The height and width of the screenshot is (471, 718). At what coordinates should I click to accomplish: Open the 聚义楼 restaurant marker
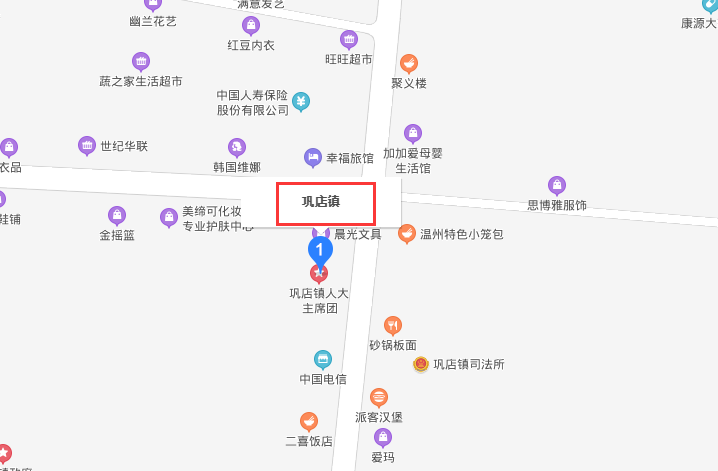click(408, 64)
